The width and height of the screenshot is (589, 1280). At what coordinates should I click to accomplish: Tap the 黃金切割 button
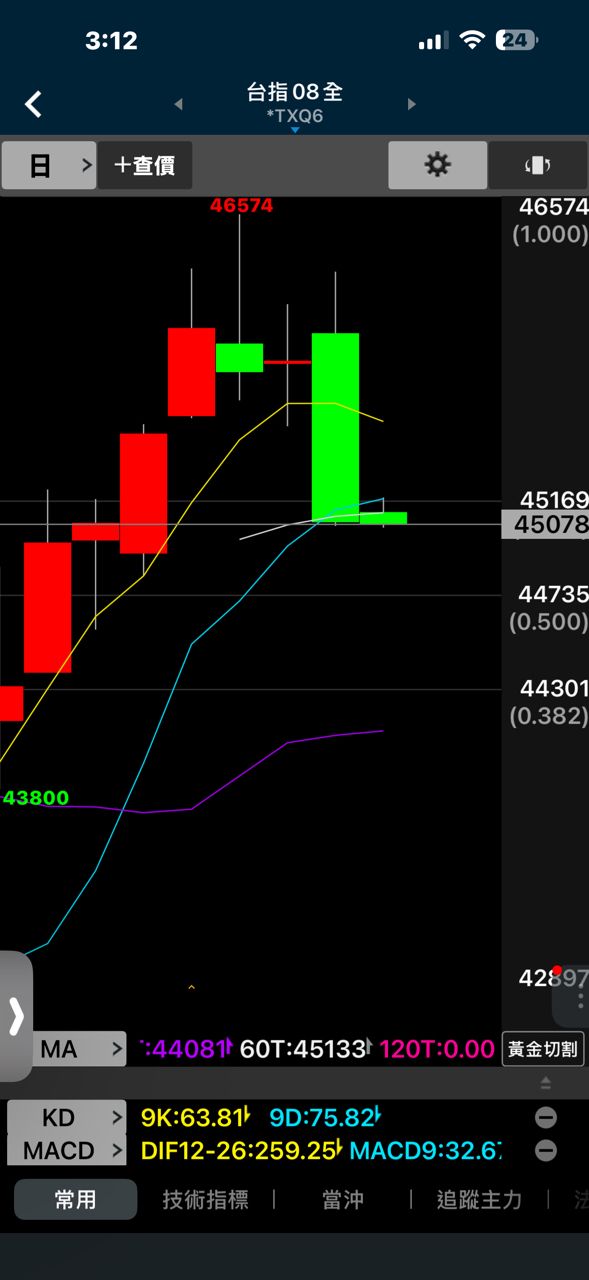pos(543,1049)
